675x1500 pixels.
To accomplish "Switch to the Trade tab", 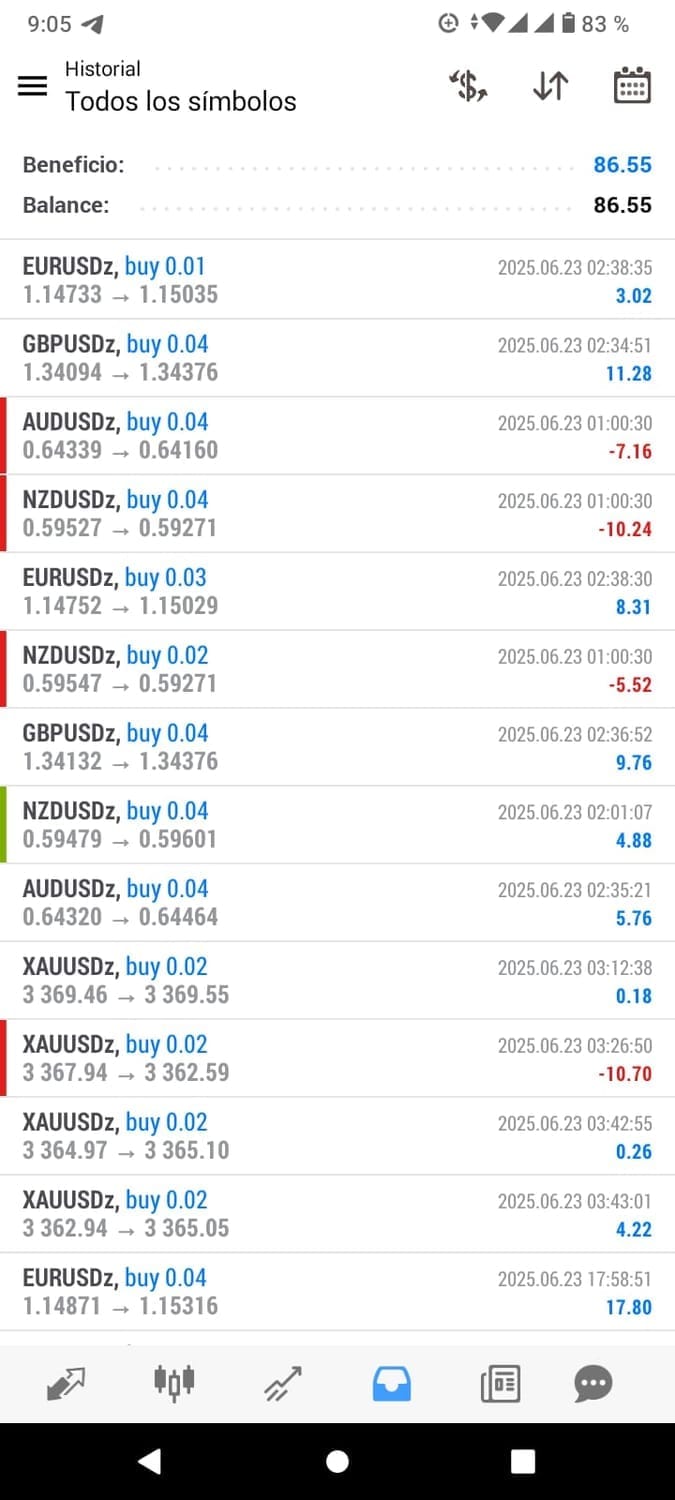I will tap(283, 1384).
